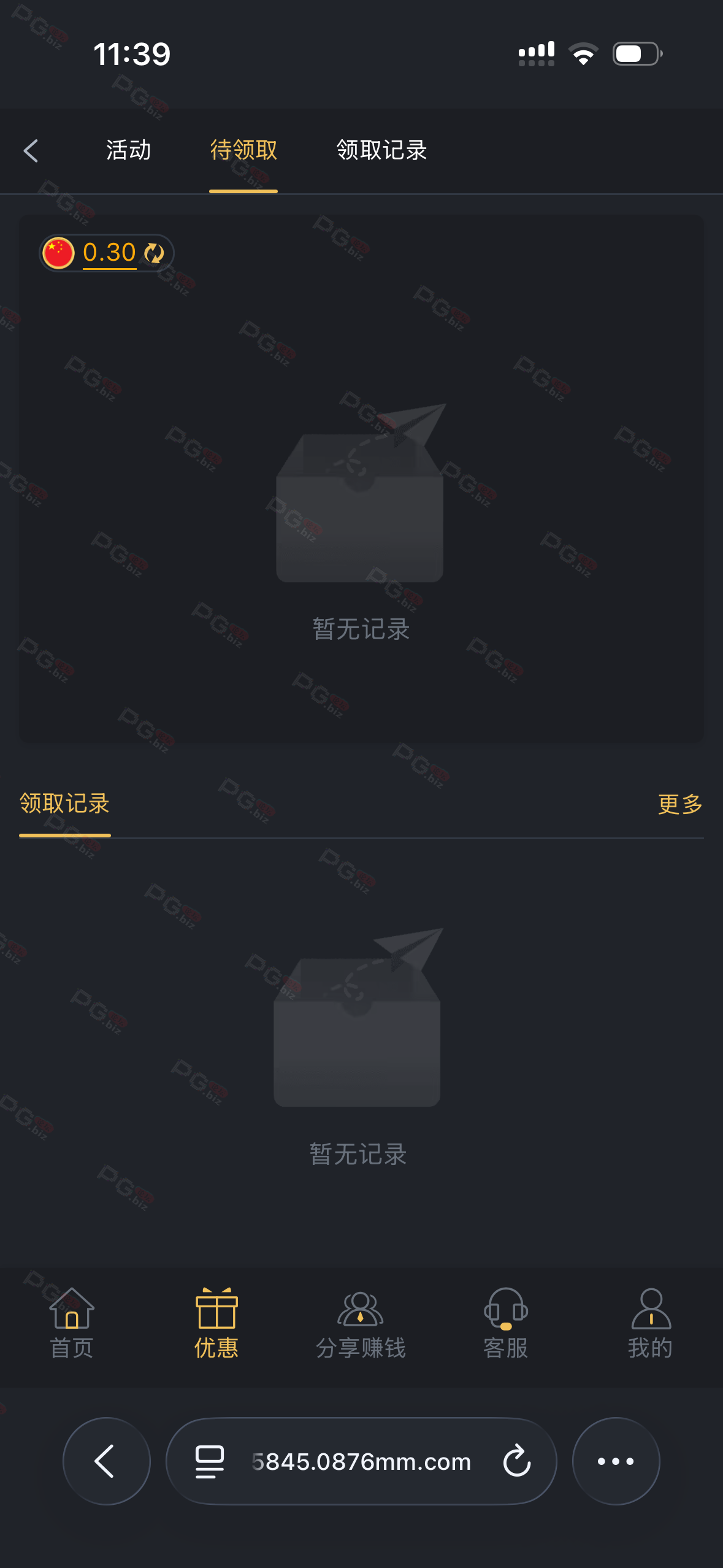
Task: Open the 我的 profile tab
Action: [x=650, y=1323]
